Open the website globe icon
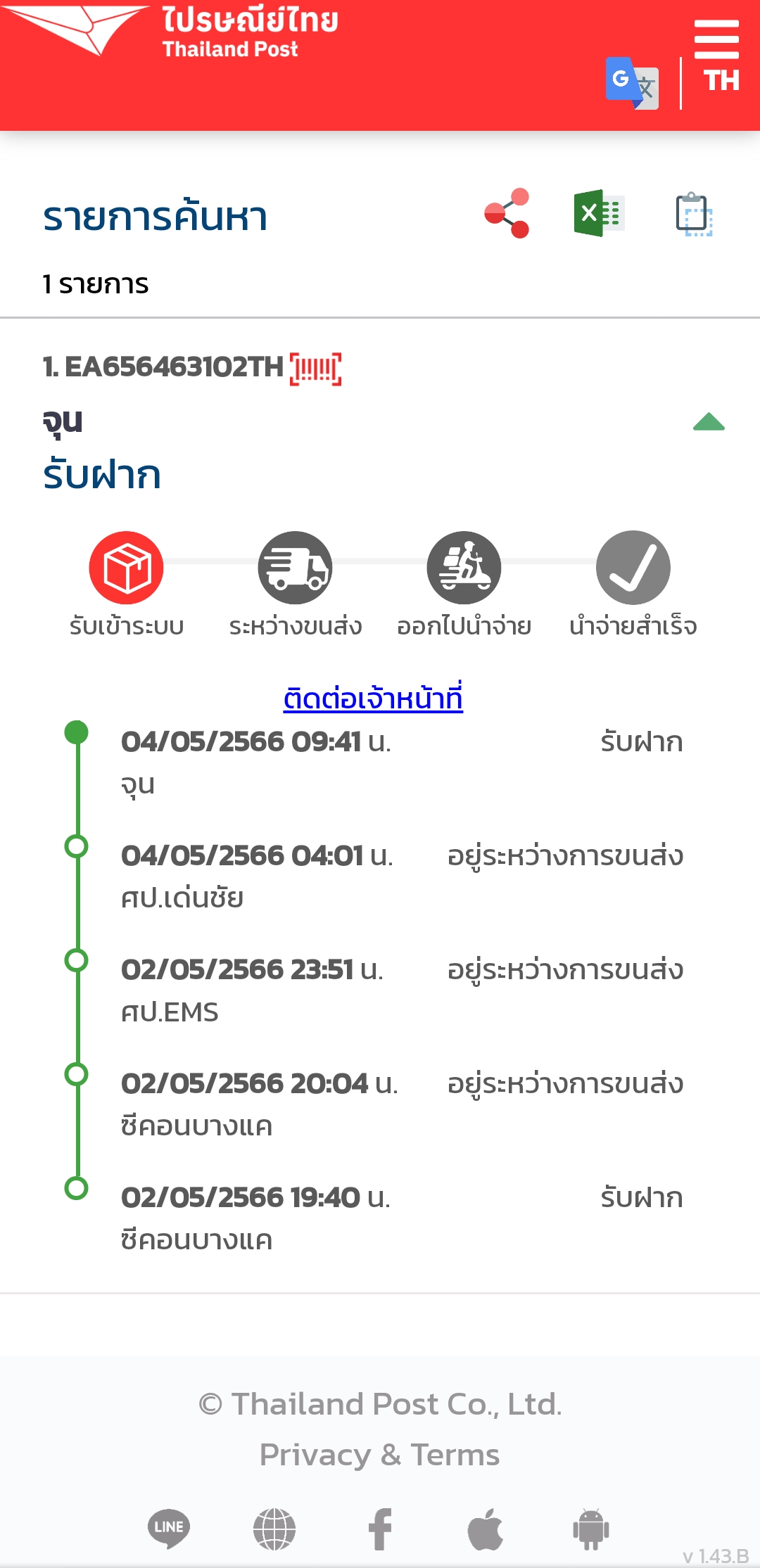The image size is (760, 1568). (274, 1529)
